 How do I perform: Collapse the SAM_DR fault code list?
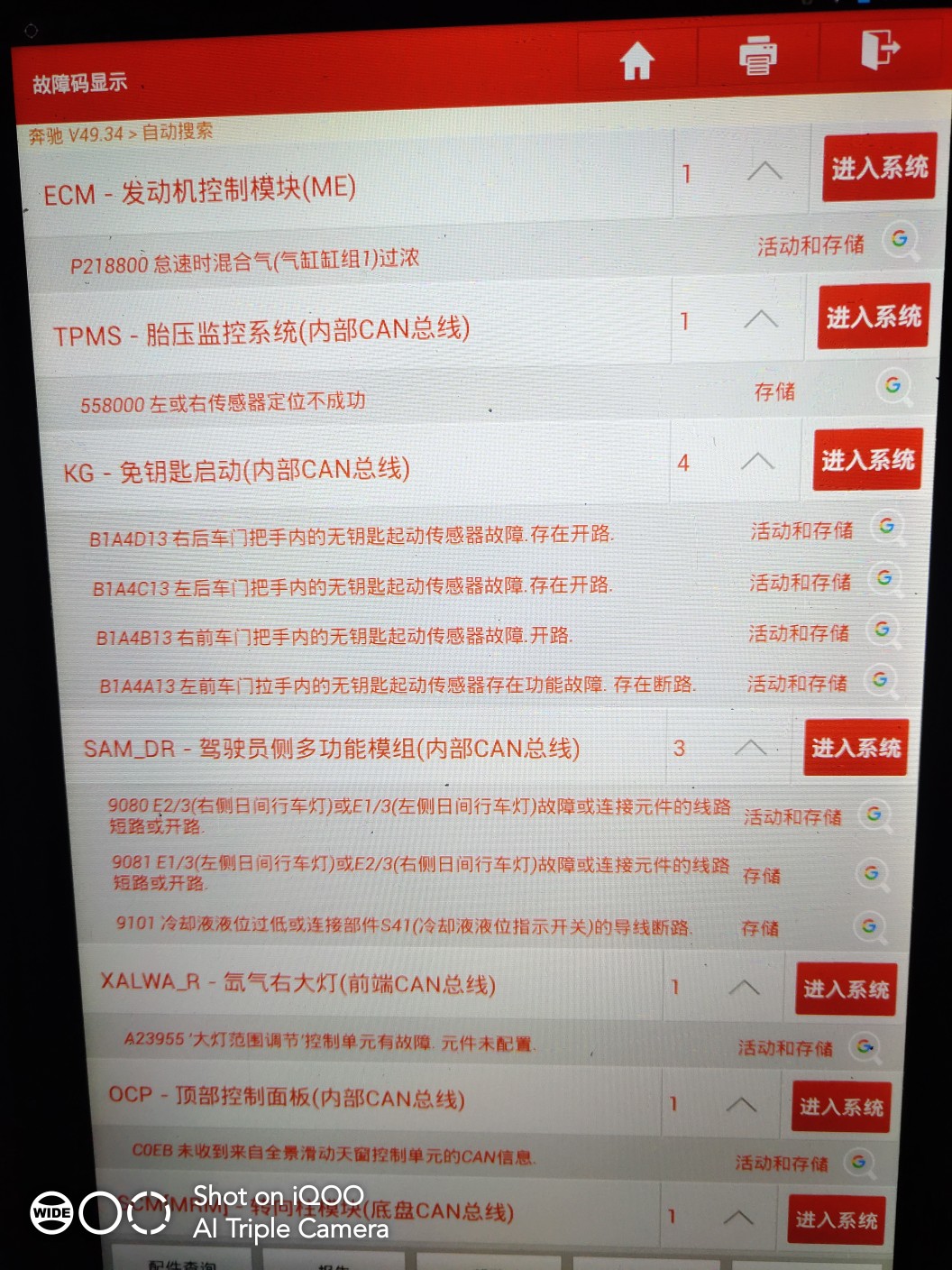pyautogui.click(x=750, y=748)
